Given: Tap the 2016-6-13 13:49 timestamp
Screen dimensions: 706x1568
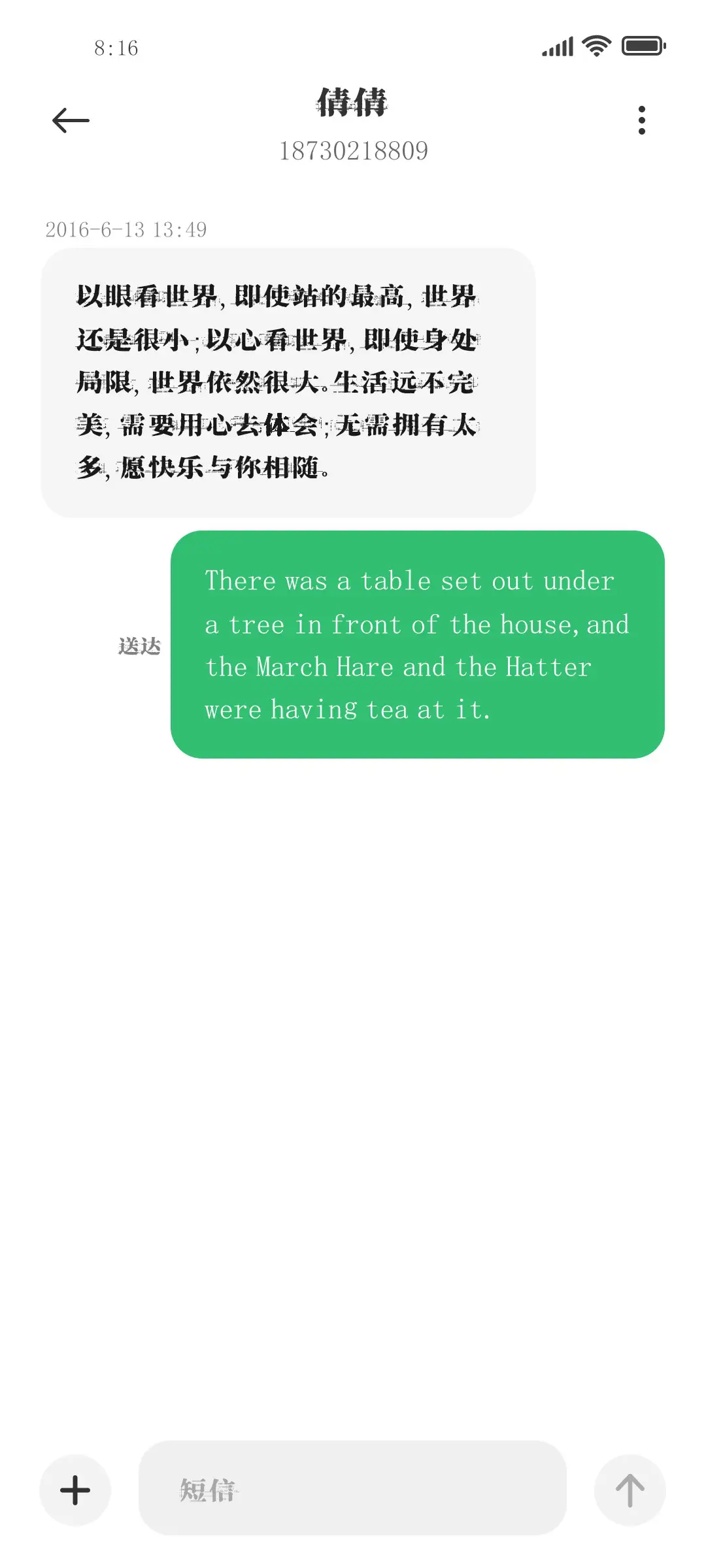Looking at the screenshot, I should point(126,229).
